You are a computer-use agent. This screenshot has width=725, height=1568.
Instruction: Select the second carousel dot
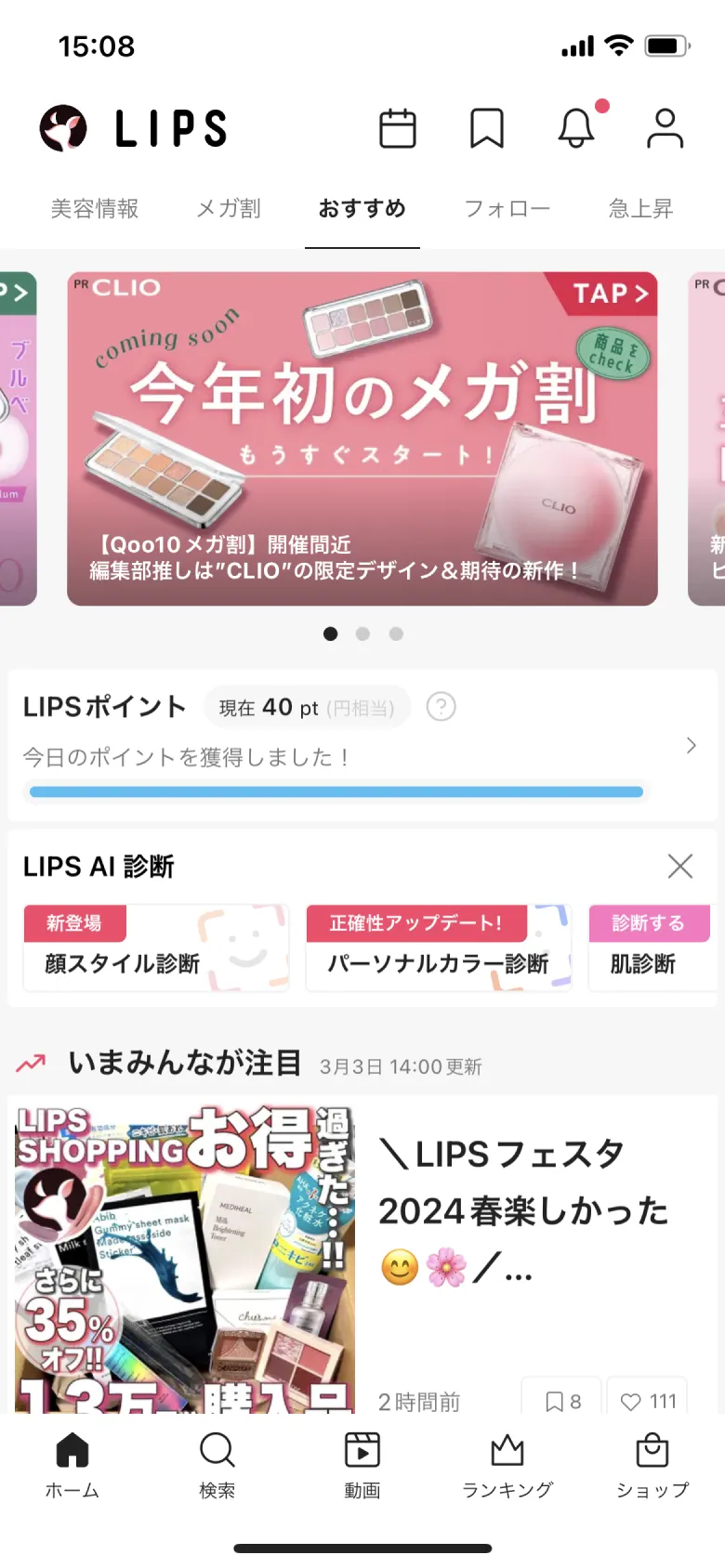coord(362,634)
